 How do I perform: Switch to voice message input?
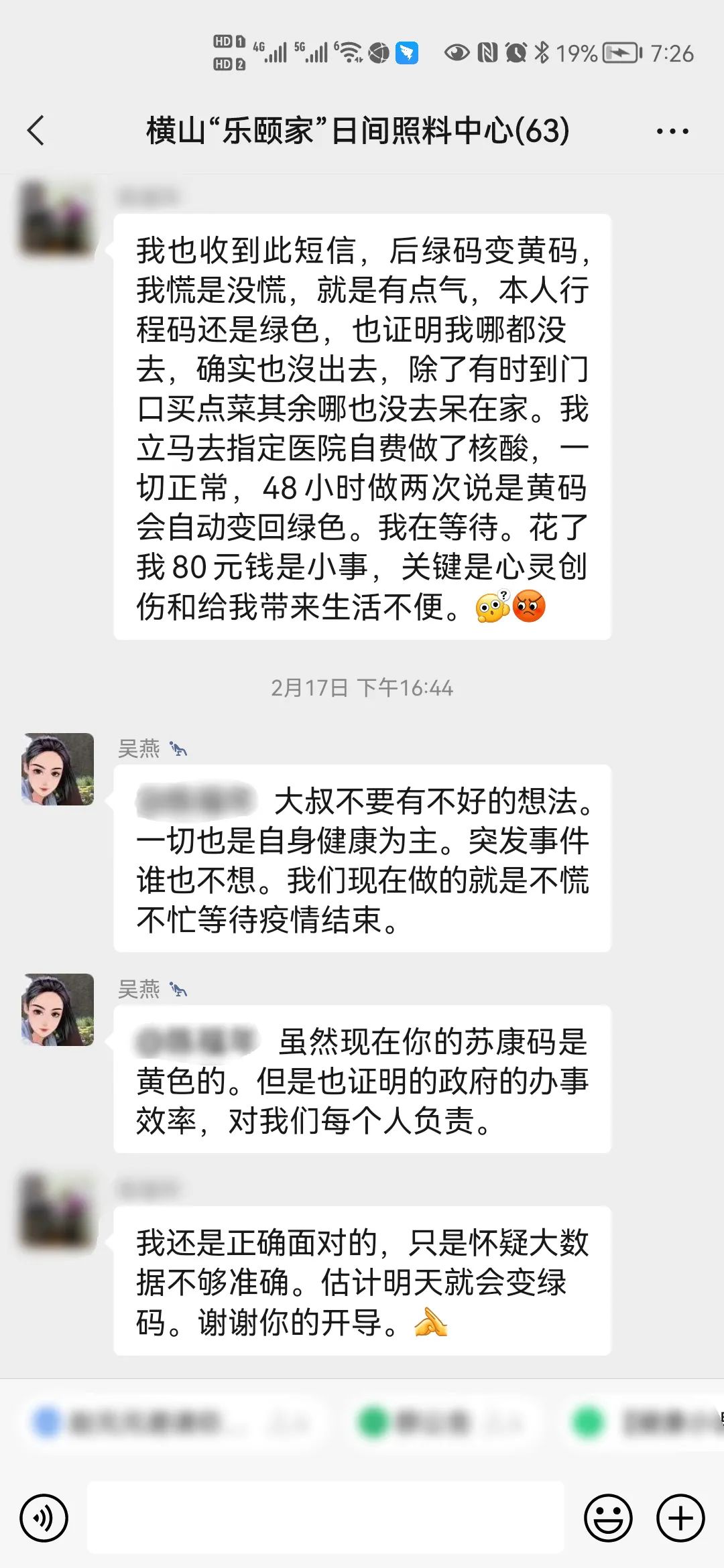[44, 1518]
